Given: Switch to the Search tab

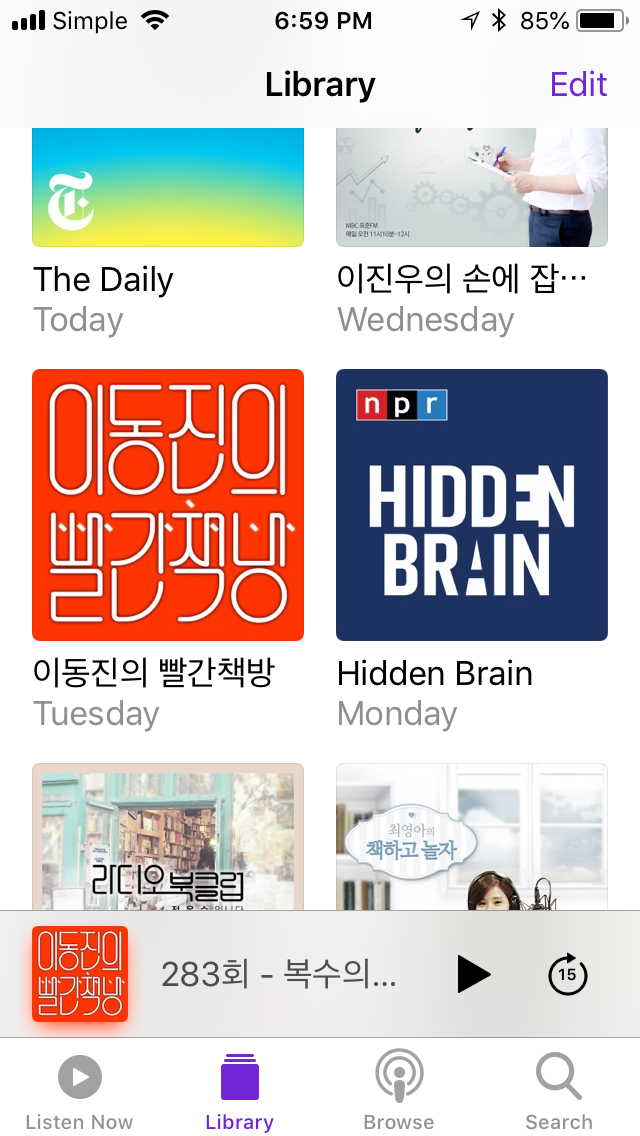Looking at the screenshot, I should [559, 1090].
